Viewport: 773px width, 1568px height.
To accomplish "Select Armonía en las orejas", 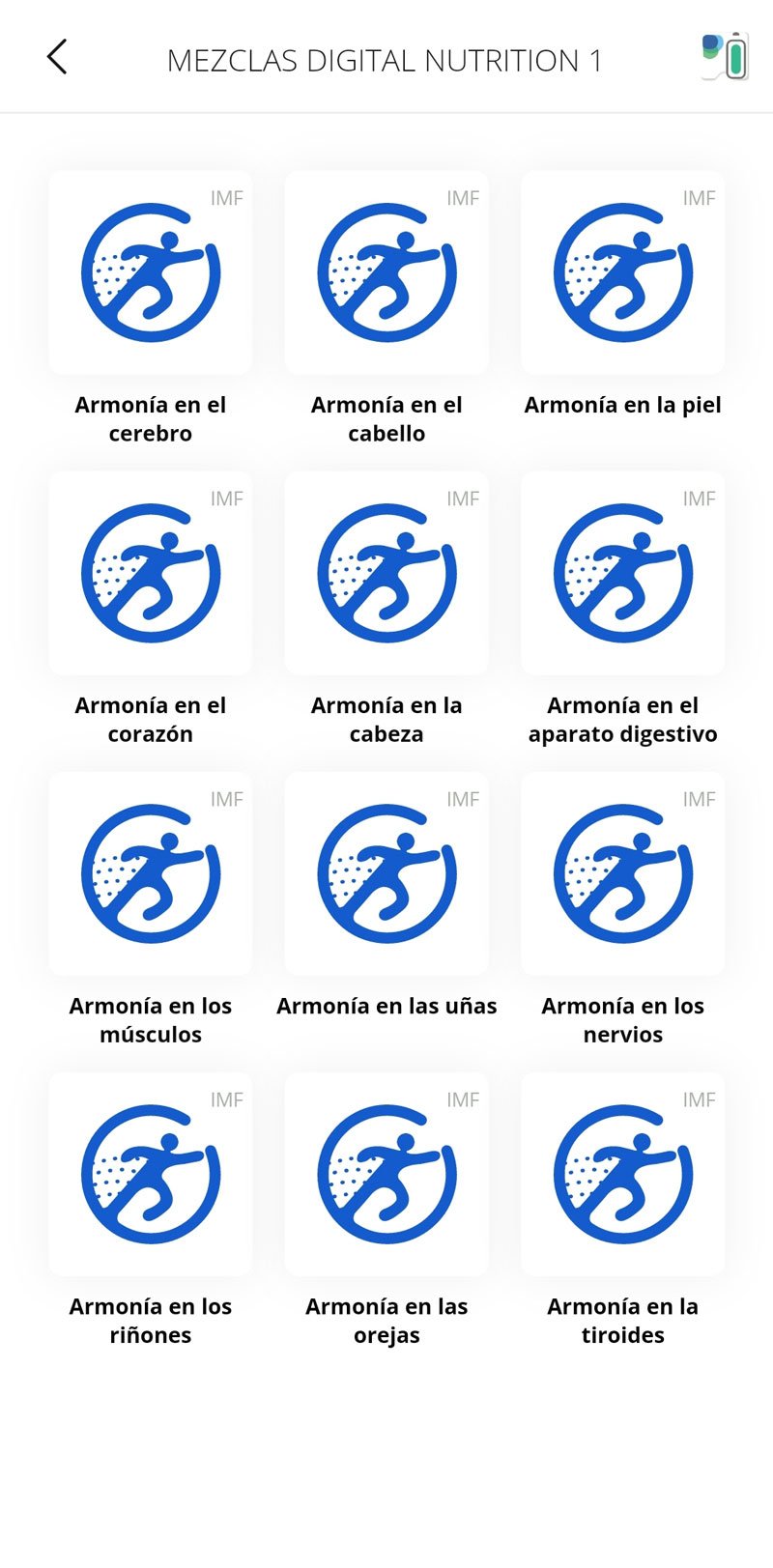I will tap(386, 1175).
